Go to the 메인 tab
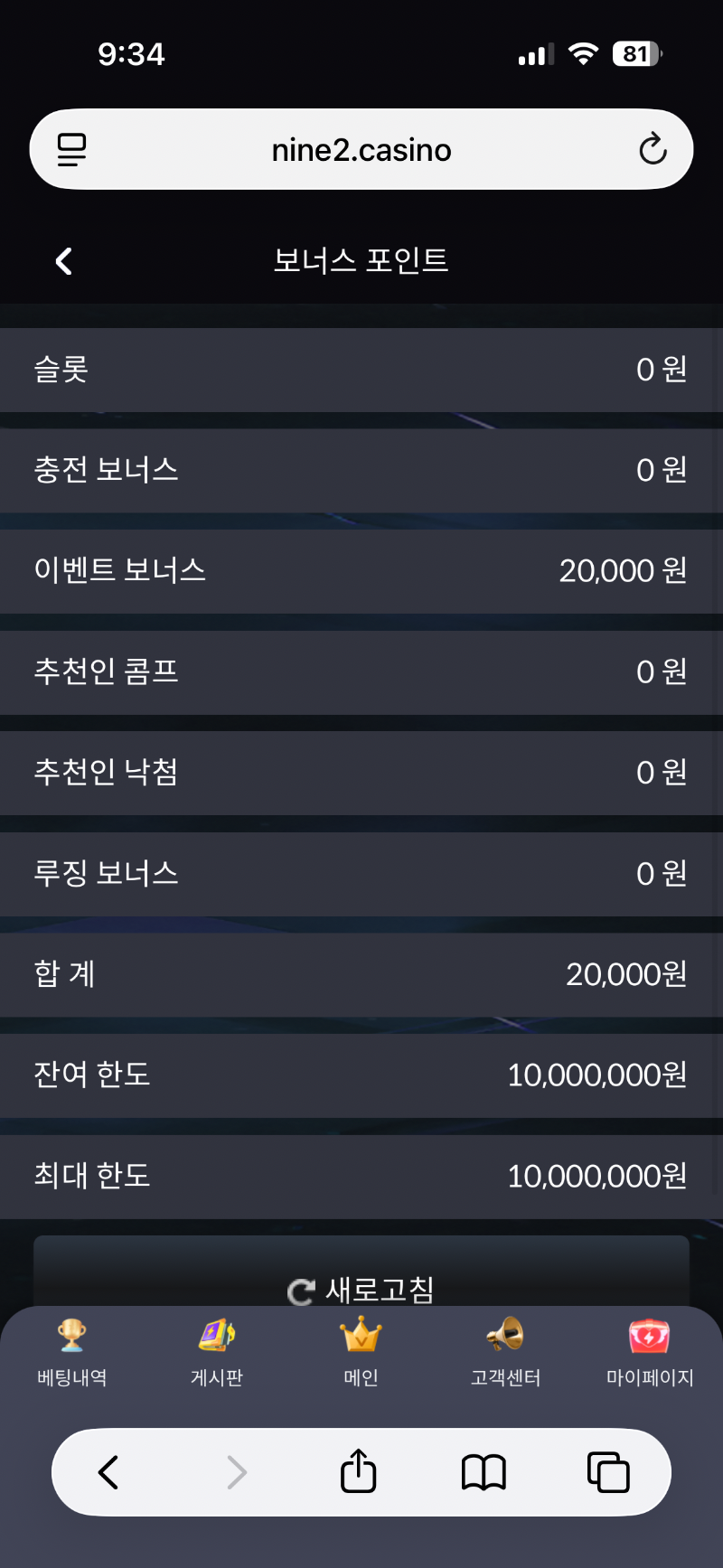The width and height of the screenshot is (723, 1568). 361,1351
